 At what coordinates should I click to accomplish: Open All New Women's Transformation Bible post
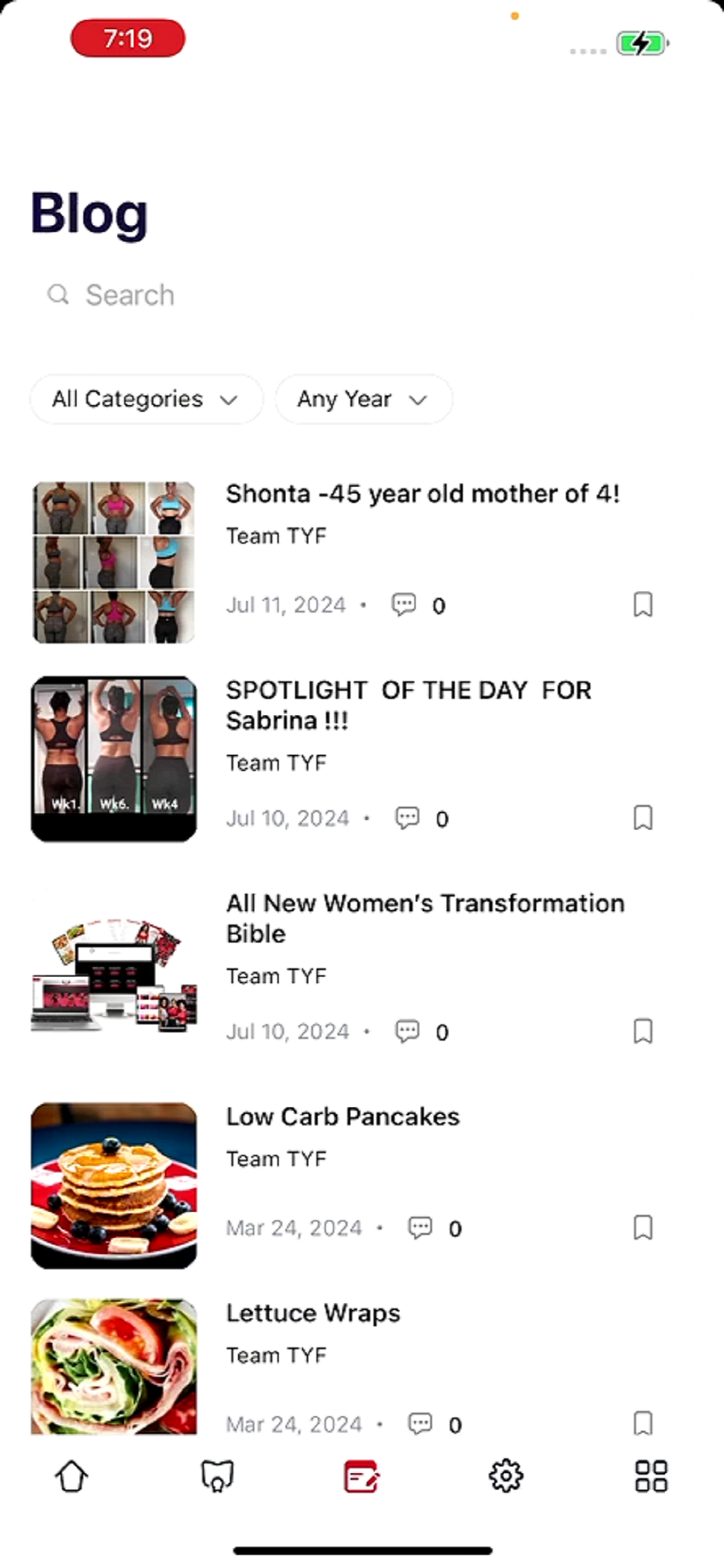pos(425,918)
